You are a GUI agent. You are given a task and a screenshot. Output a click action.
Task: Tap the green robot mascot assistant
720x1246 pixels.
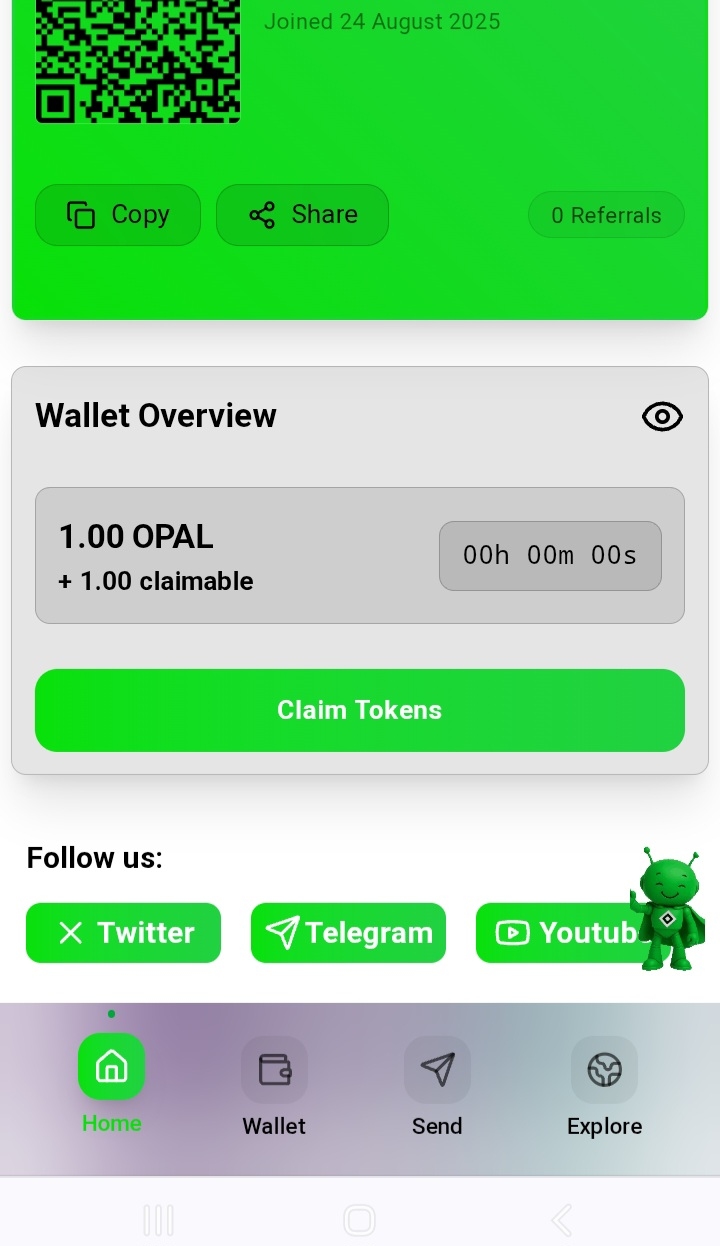(x=668, y=910)
